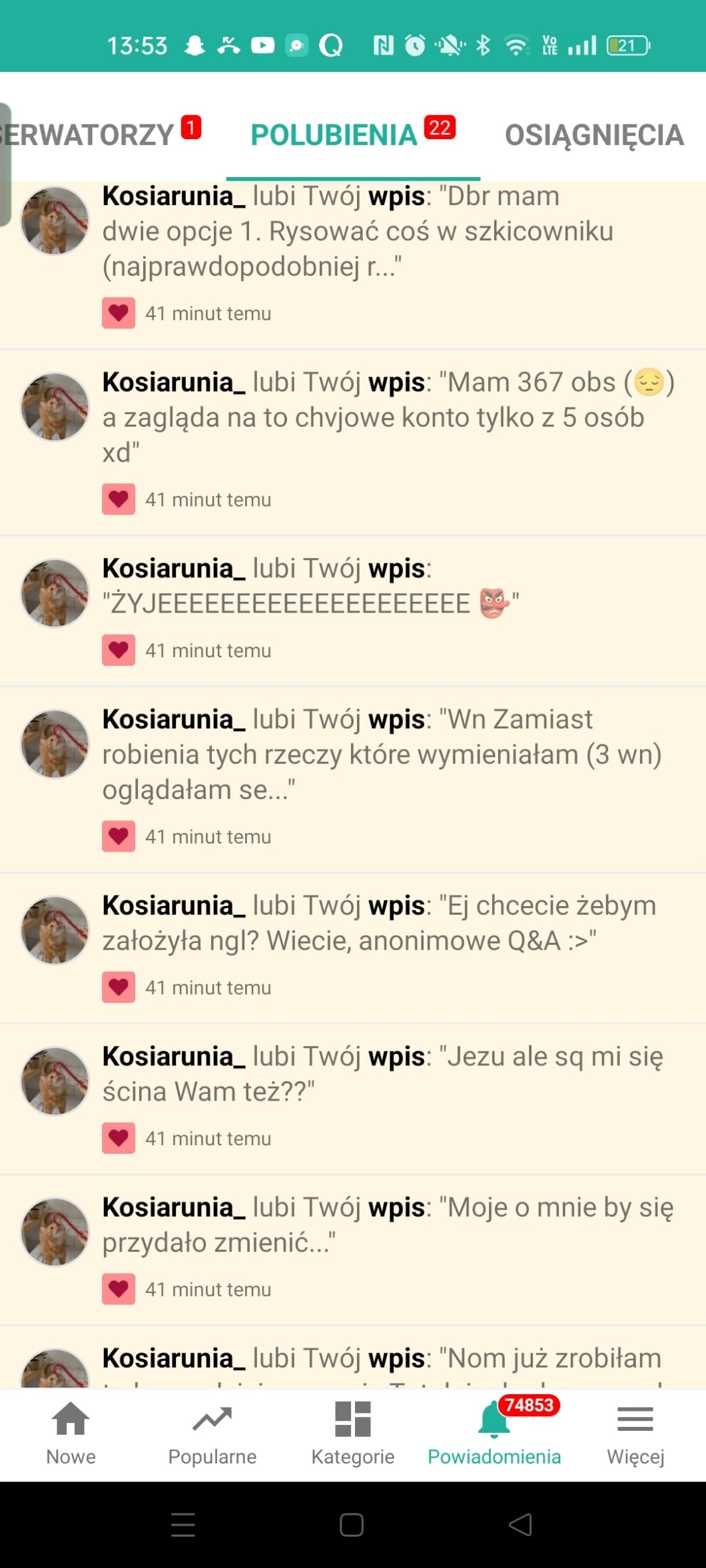Open the Popularne section
706x1568 pixels.
[x=212, y=1433]
